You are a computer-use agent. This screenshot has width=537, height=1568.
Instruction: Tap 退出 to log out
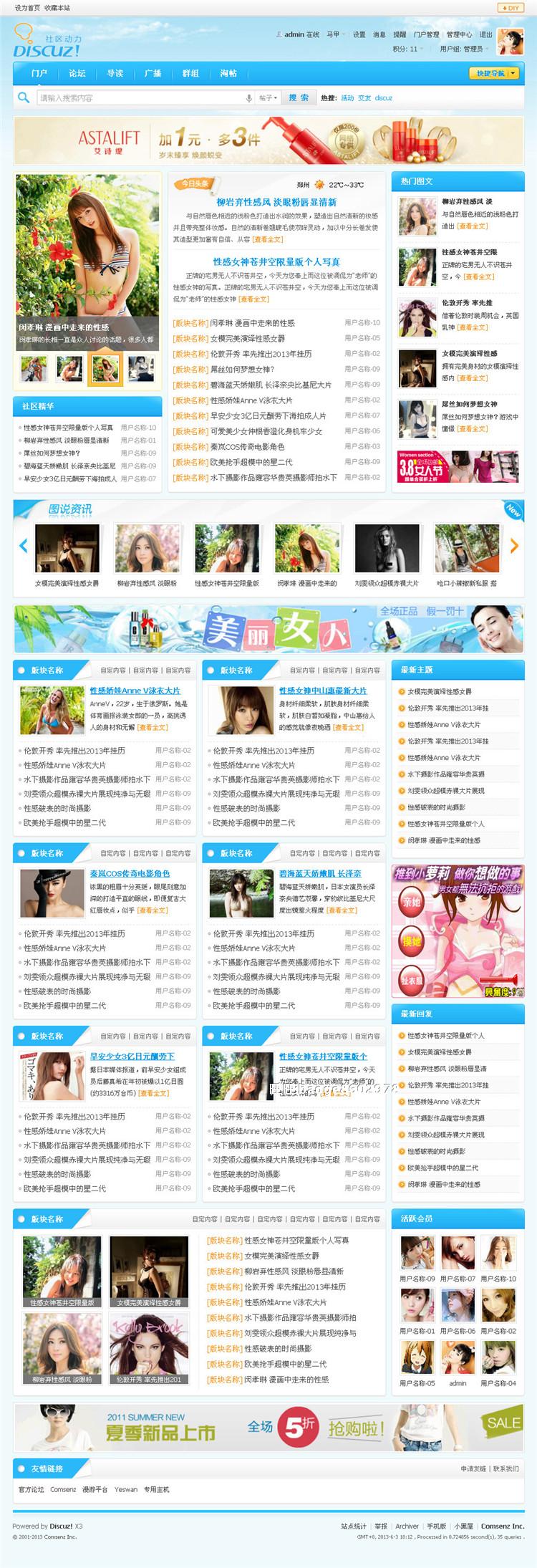pos(486,34)
